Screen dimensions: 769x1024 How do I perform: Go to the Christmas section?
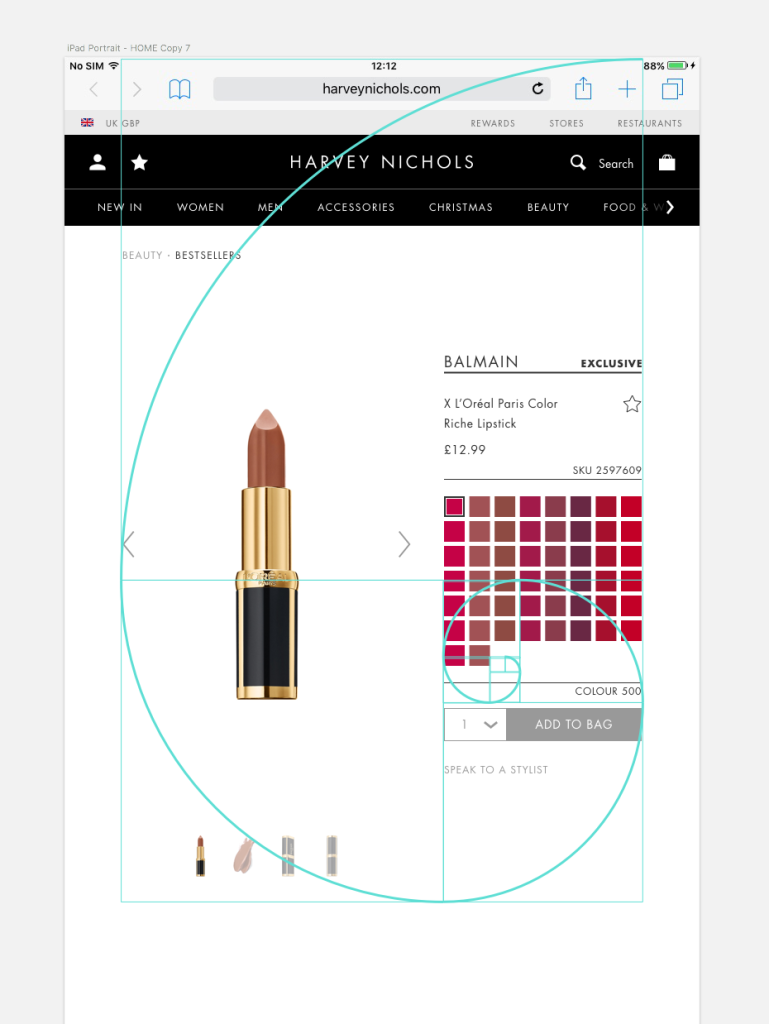point(461,207)
